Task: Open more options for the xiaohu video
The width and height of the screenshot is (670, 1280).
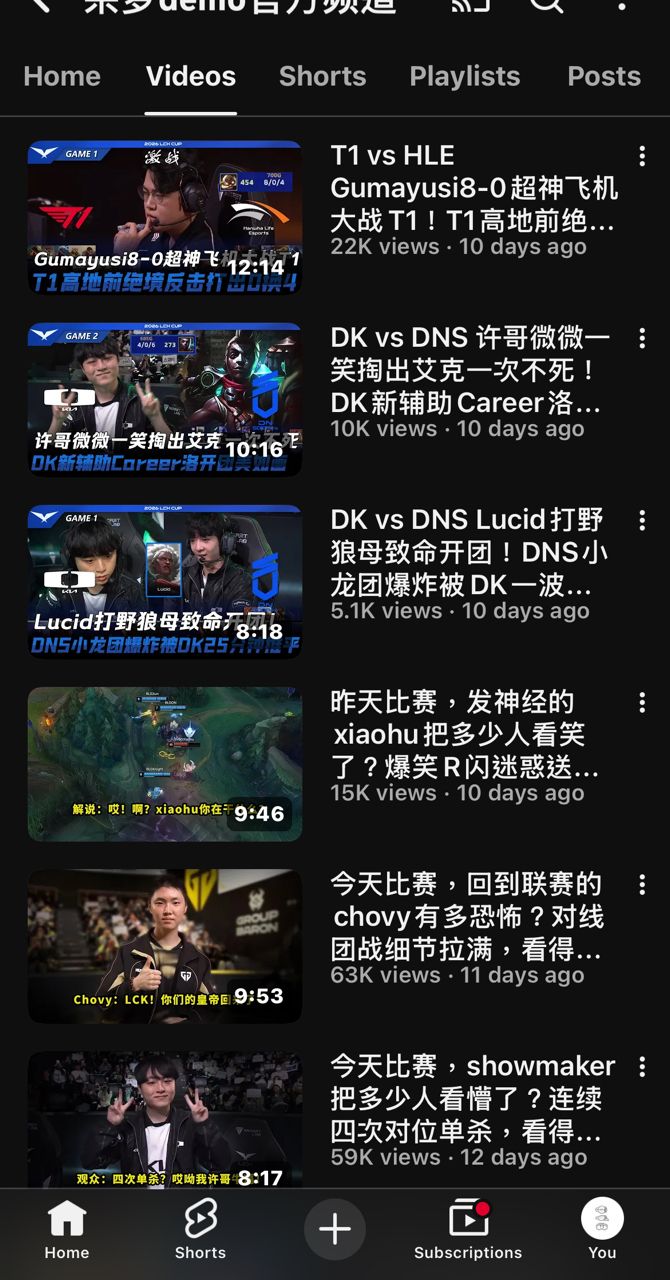Action: click(642, 702)
